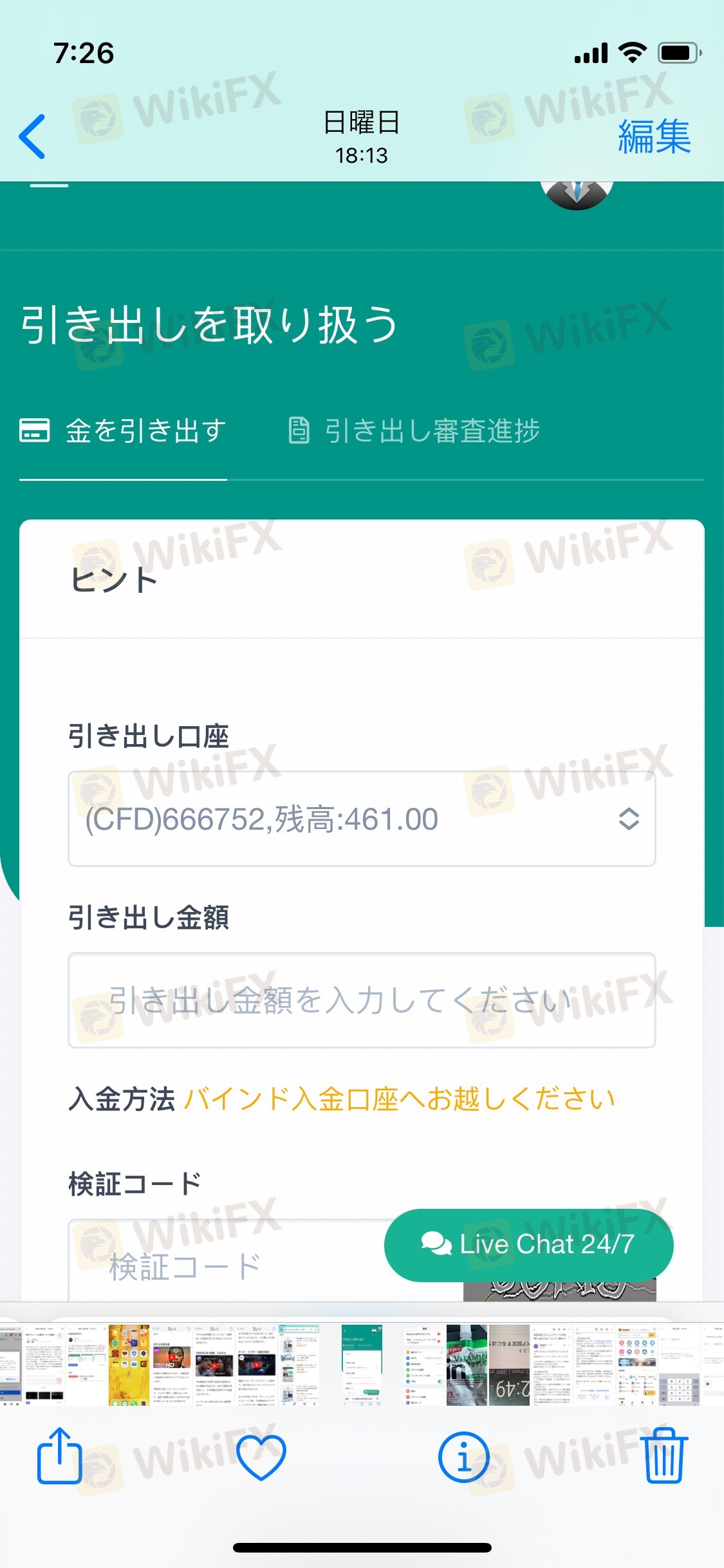This screenshot has width=724, height=1568.
Task: Select the VITAMIN drink photo thumbnail
Action: point(467,1365)
